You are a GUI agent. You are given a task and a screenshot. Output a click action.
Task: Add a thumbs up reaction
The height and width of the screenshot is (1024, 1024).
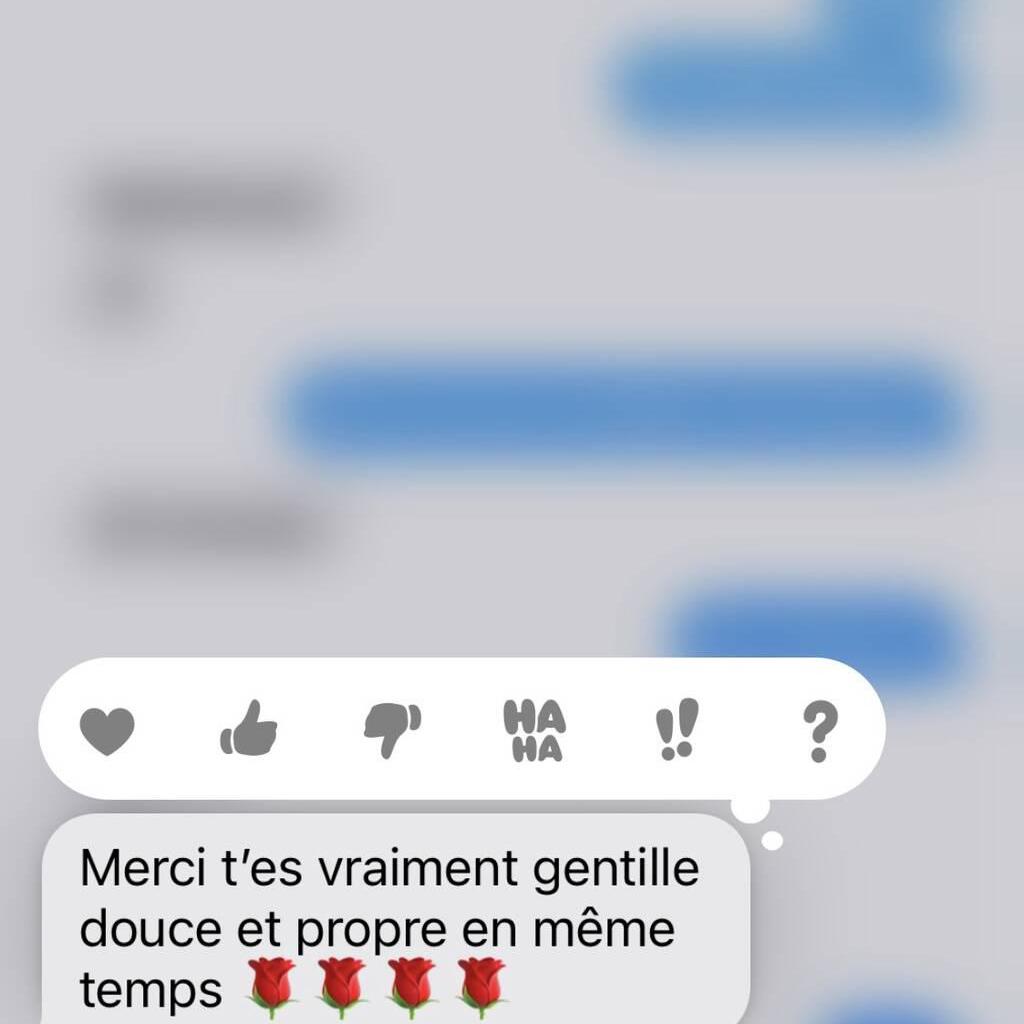[249, 728]
